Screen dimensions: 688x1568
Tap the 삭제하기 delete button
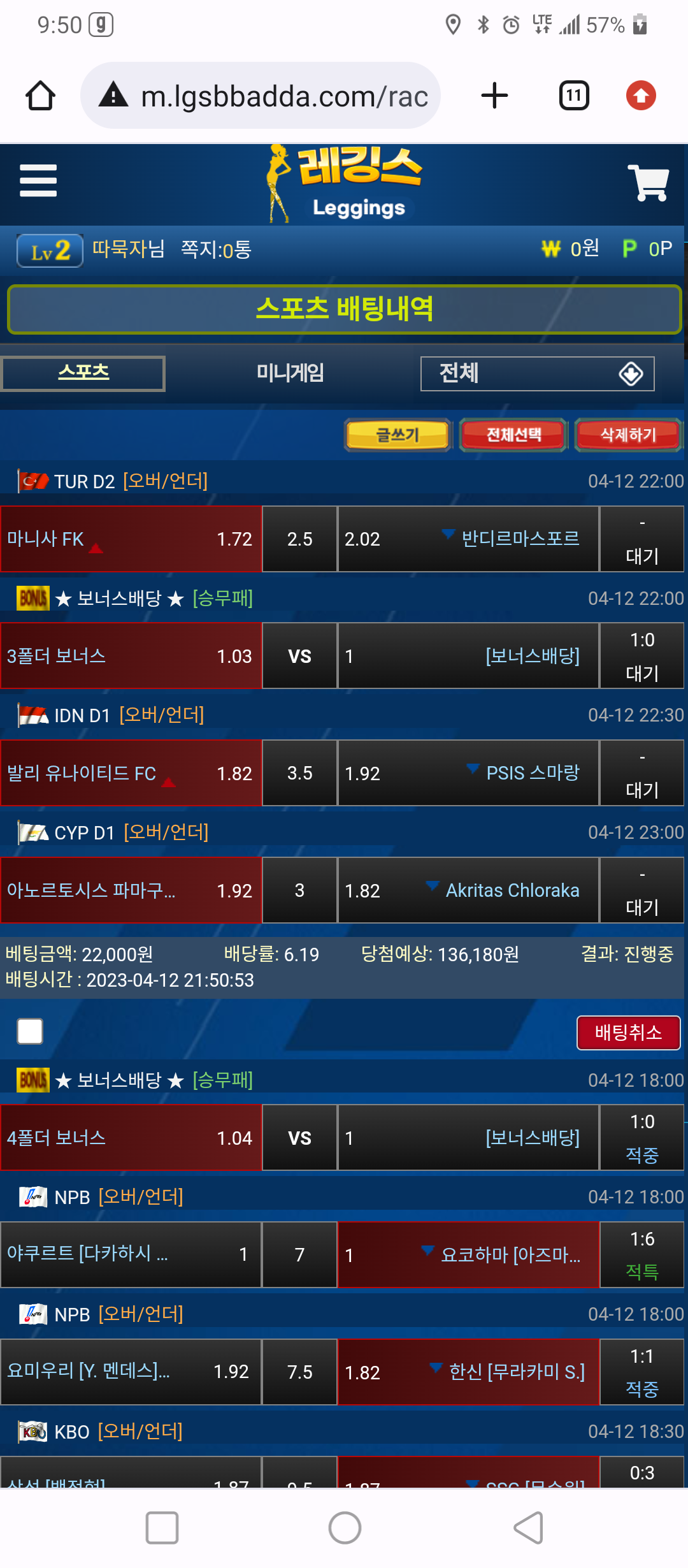click(628, 435)
